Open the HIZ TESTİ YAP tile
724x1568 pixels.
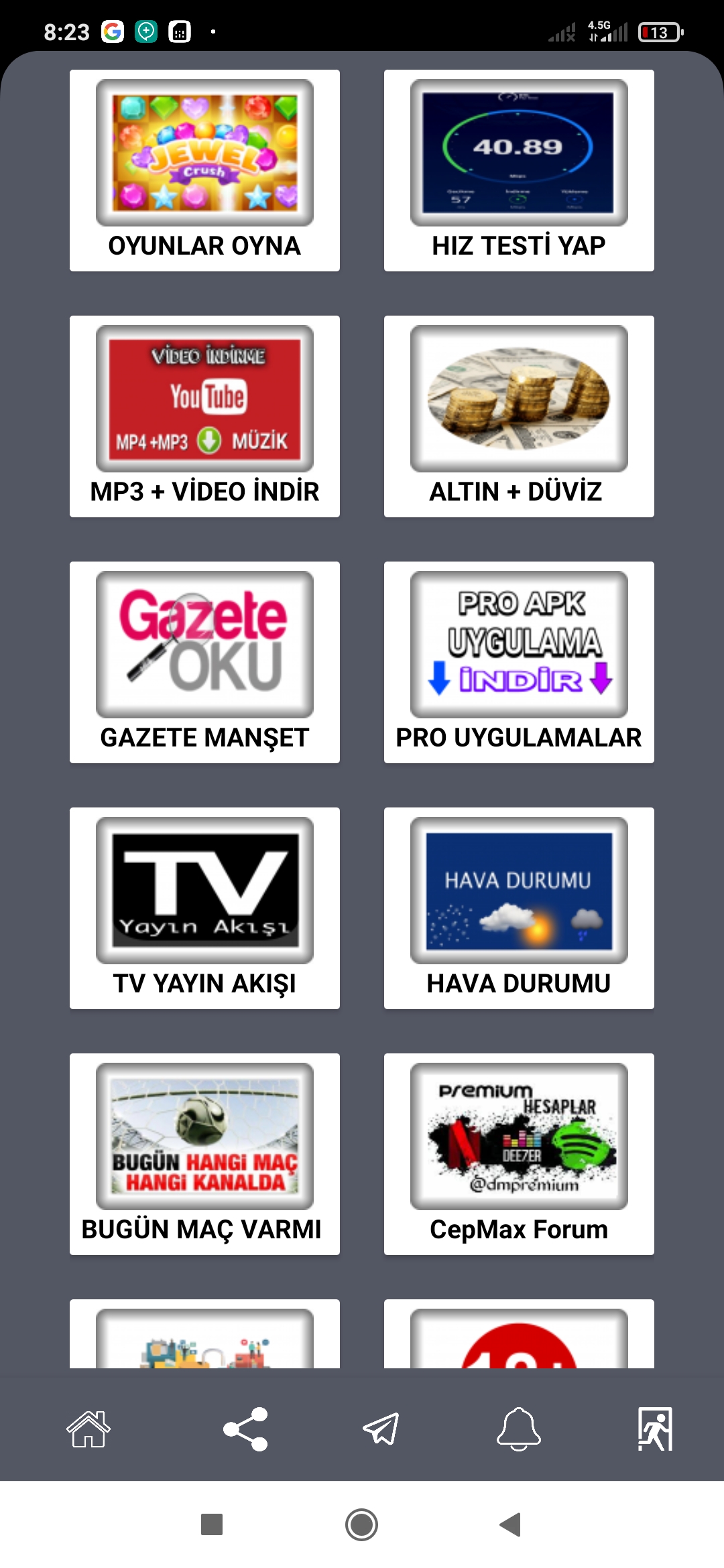coord(519,170)
